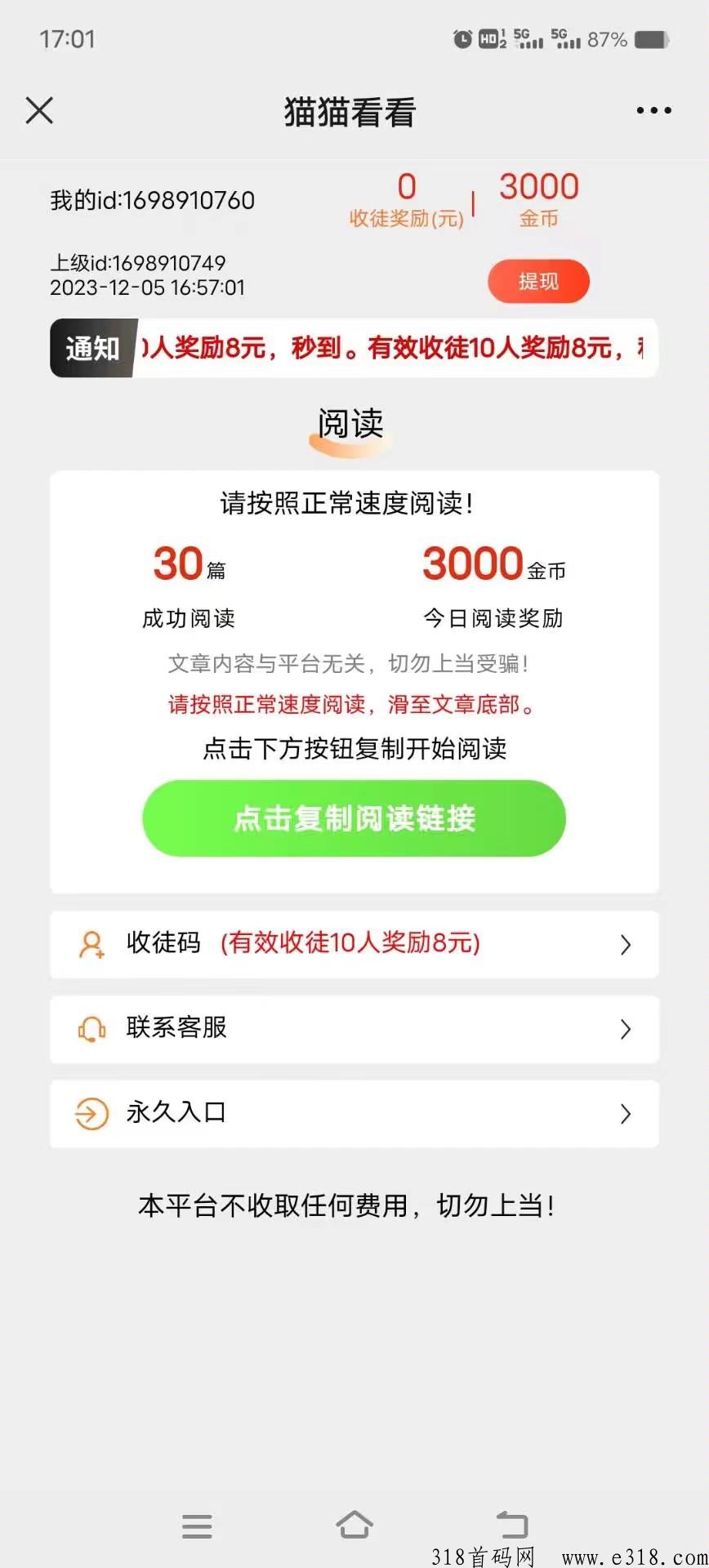Tap the 提现 withdraw button
Screen dimensions: 709x1568
click(x=538, y=281)
